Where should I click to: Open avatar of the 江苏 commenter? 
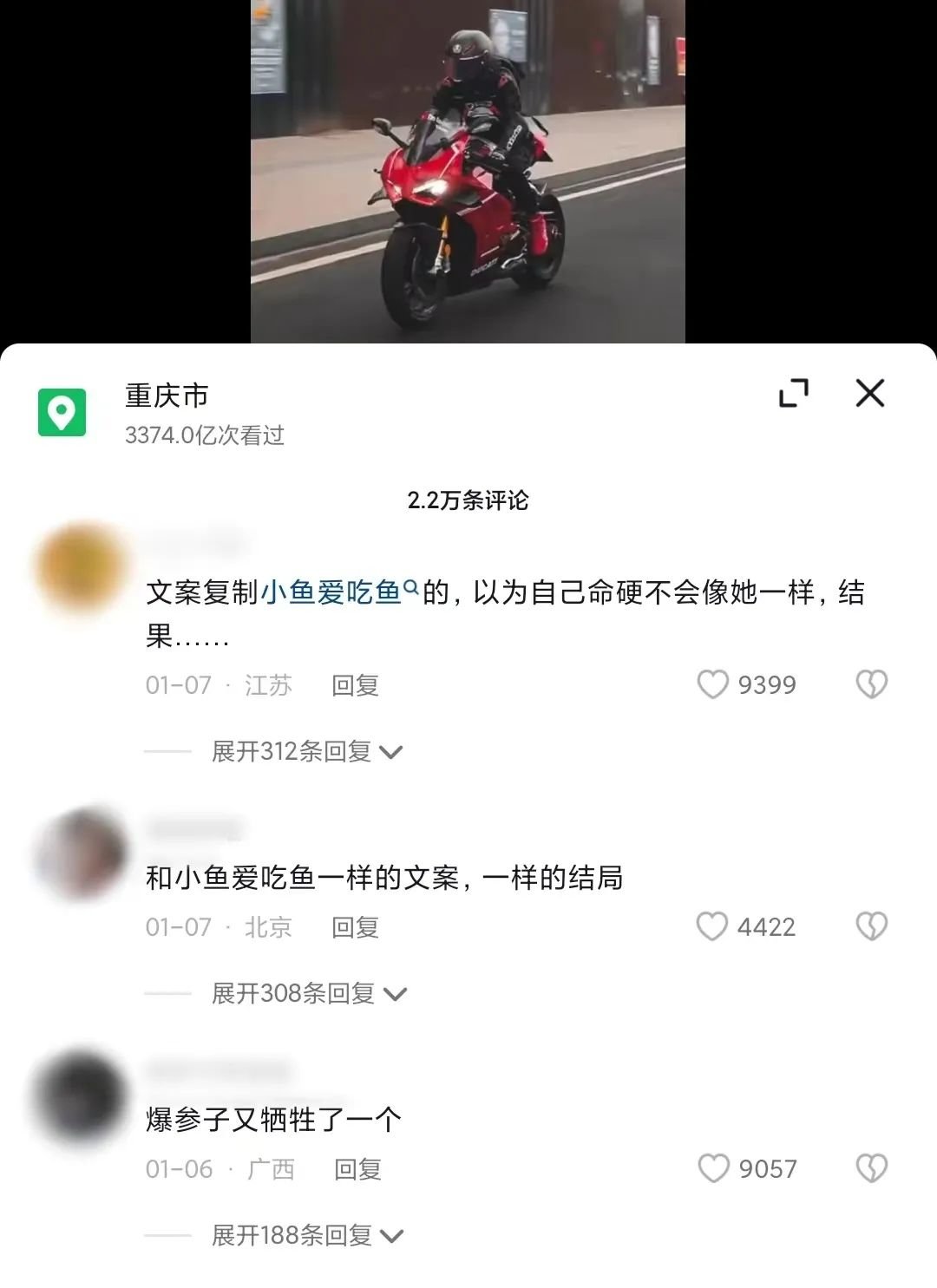pos(80,570)
